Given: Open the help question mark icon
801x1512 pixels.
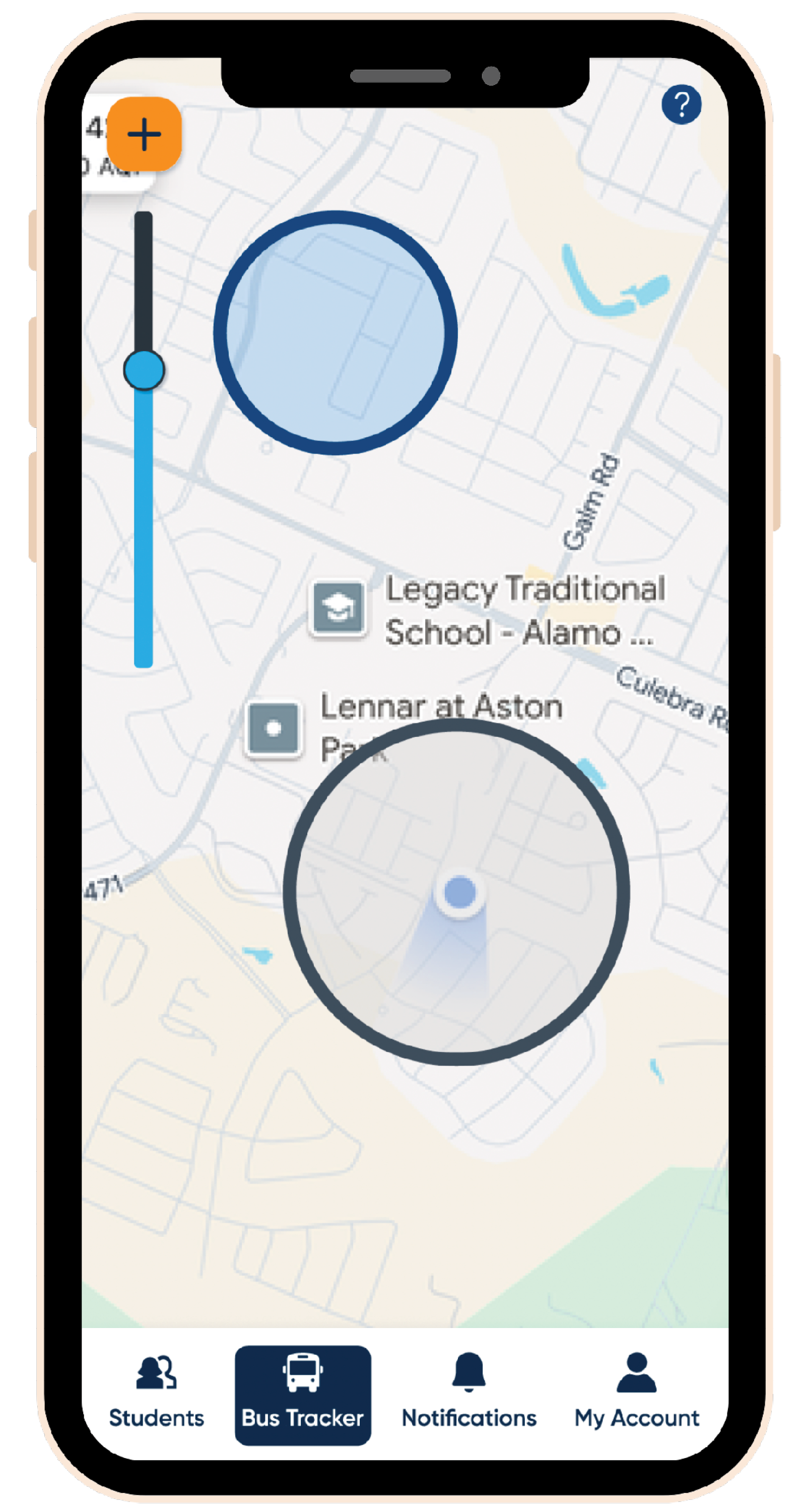Looking at the screenshot, I should 681,104.
